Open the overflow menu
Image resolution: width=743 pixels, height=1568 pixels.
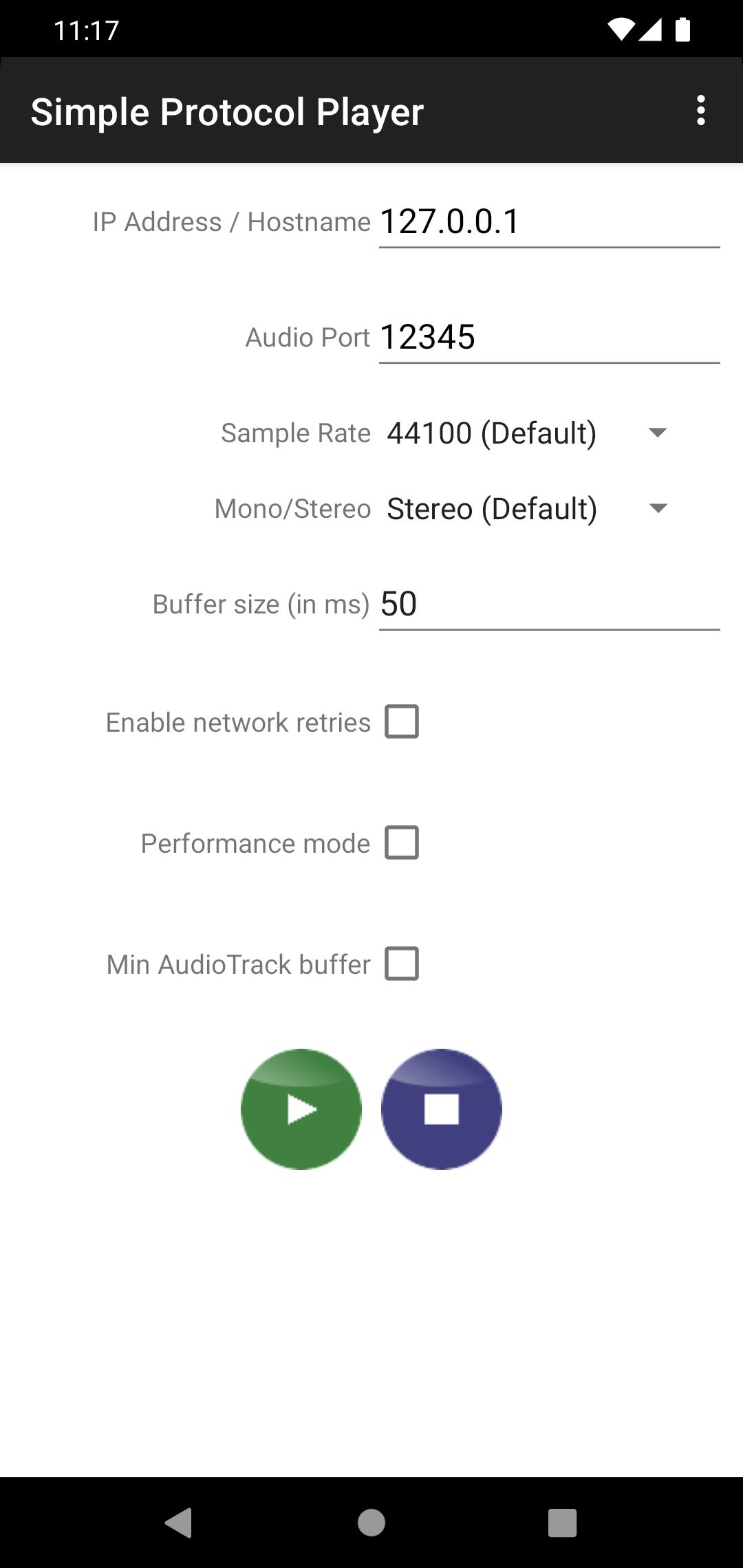click(700, 111)
